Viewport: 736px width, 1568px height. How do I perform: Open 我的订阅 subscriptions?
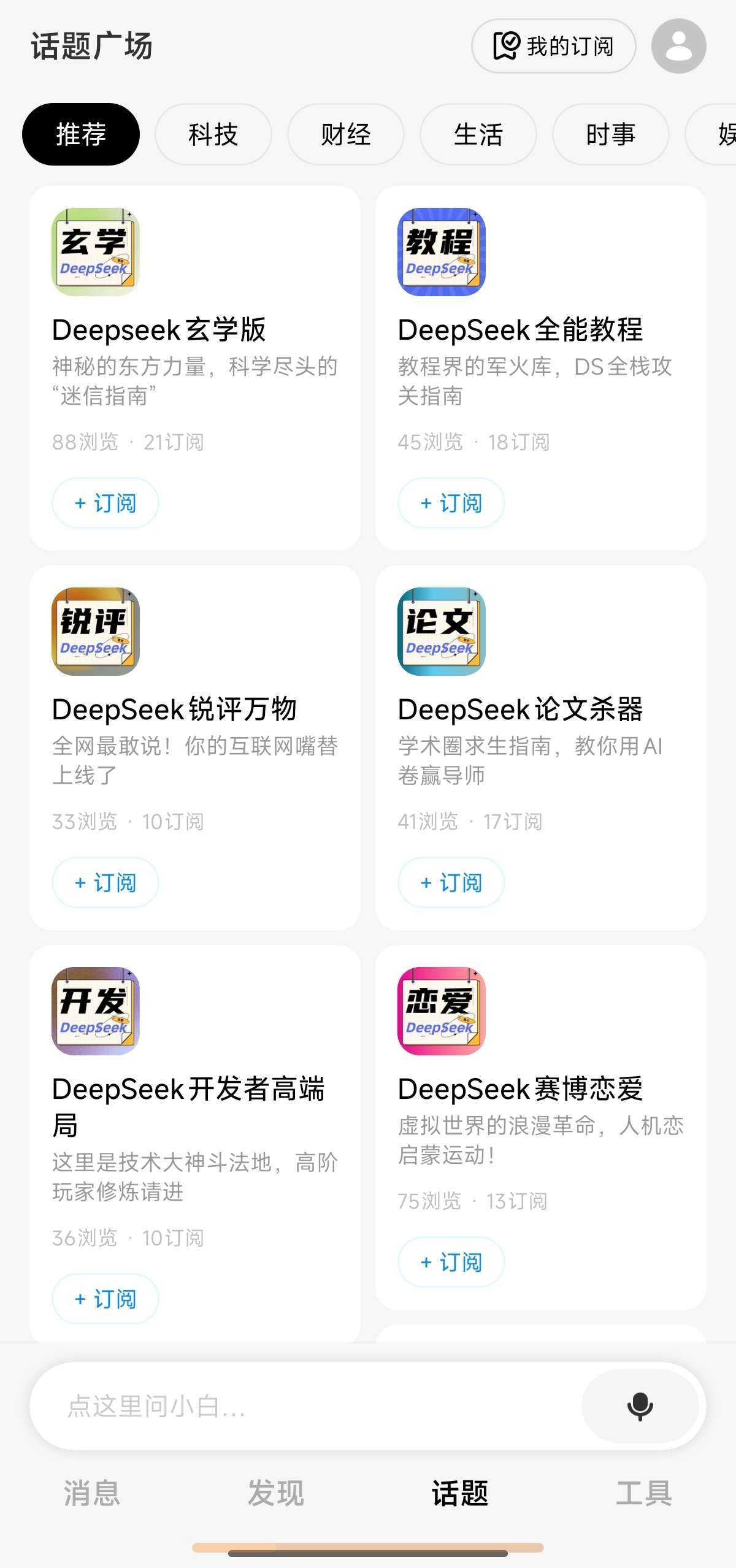553,47
